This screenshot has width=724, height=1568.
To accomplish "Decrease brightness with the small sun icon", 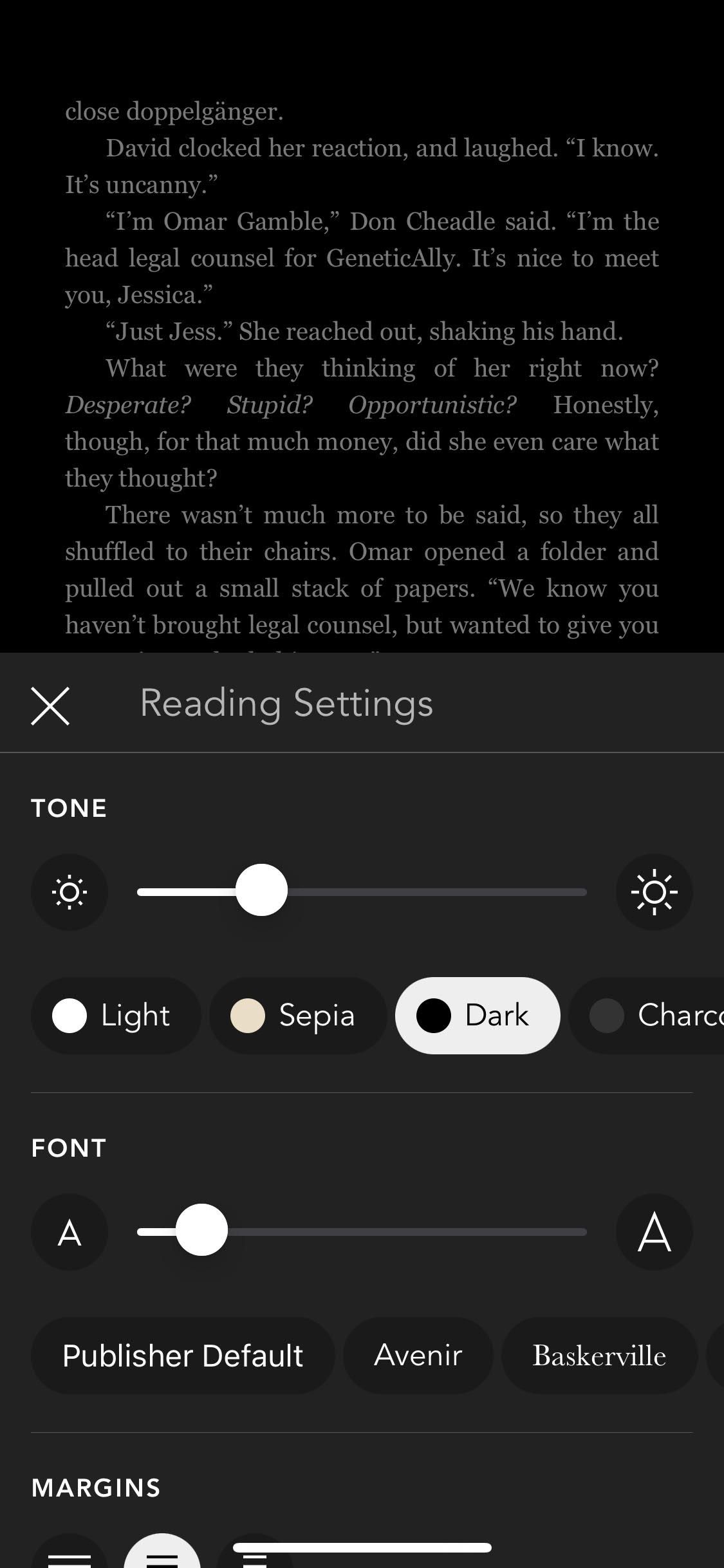I will [x=70, y=892].
